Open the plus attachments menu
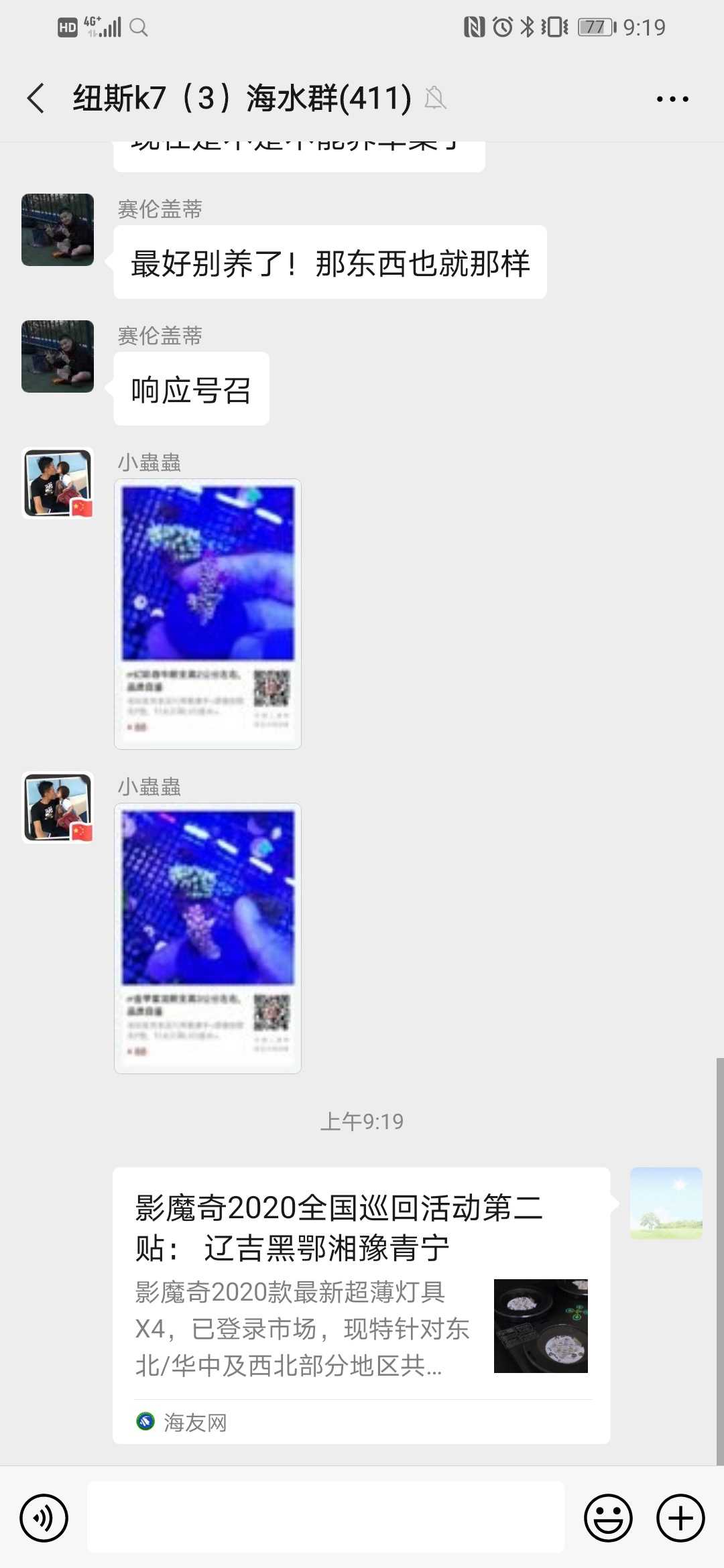Image resolution: width=724 pixels, height=1568 pixels. [680, 1517]
